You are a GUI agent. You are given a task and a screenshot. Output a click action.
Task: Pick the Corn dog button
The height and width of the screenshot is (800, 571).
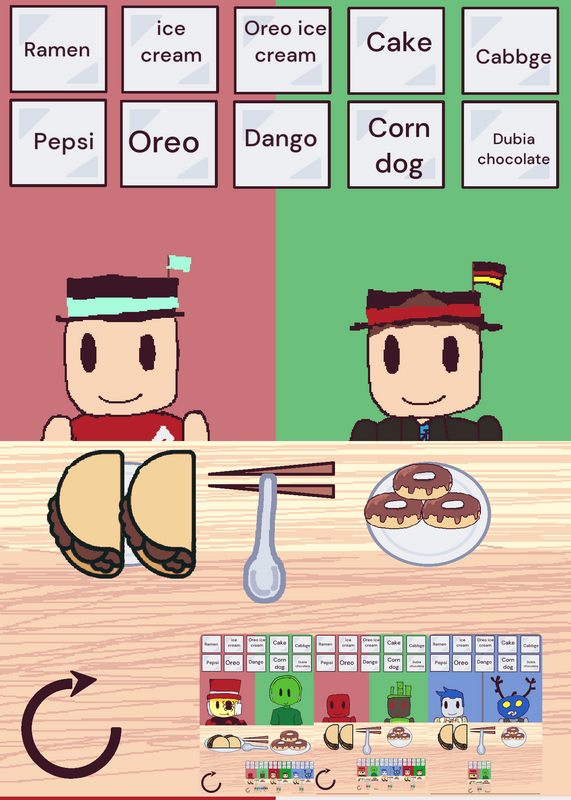tap(396, 144)
